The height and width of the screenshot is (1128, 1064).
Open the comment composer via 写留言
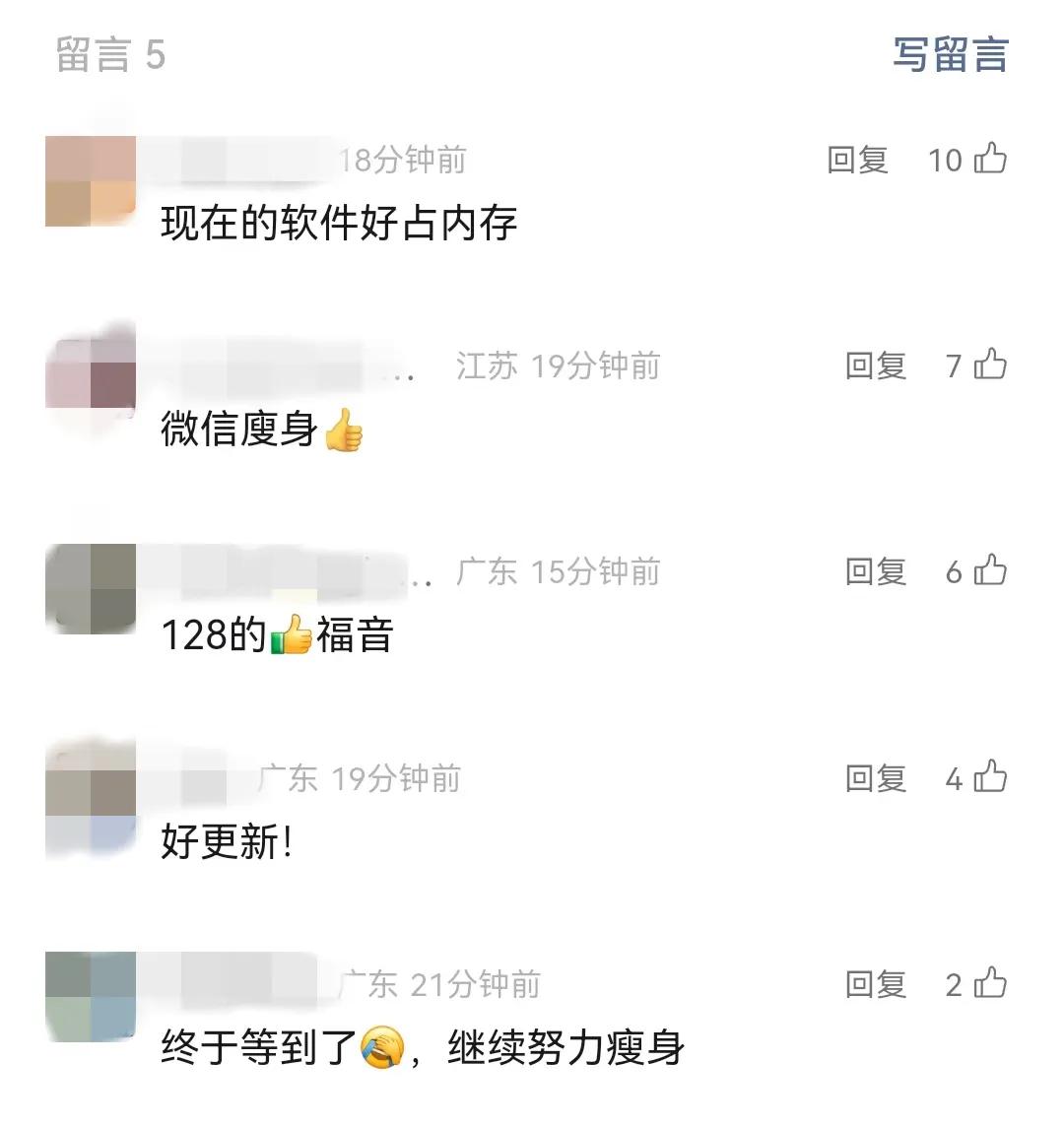(x=950, y=56)
